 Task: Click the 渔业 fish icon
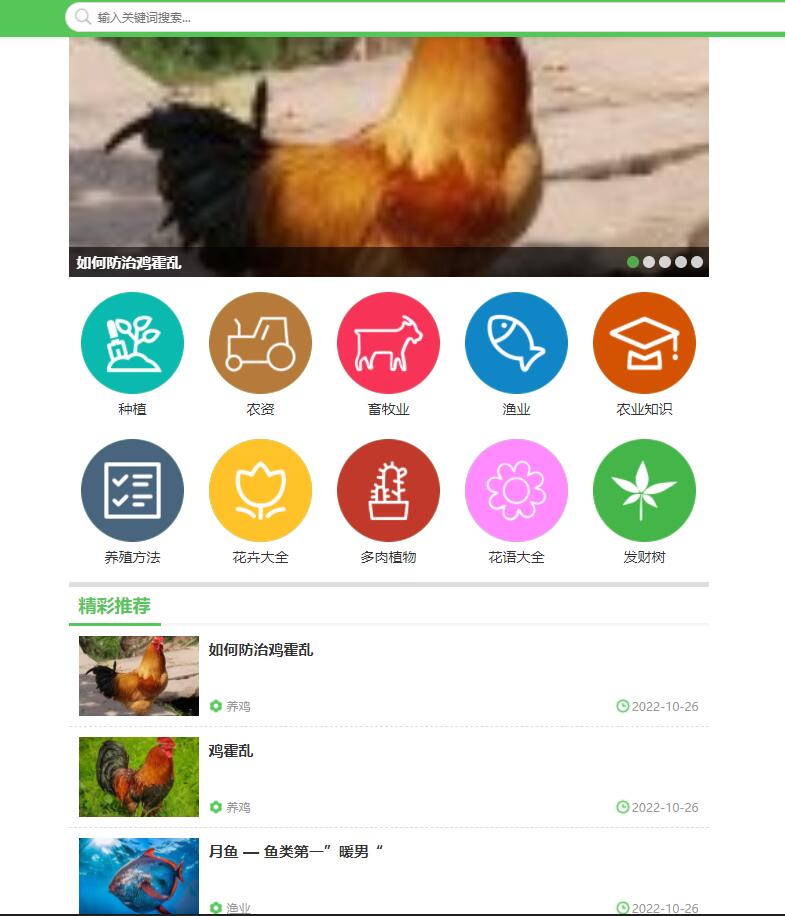516,342
